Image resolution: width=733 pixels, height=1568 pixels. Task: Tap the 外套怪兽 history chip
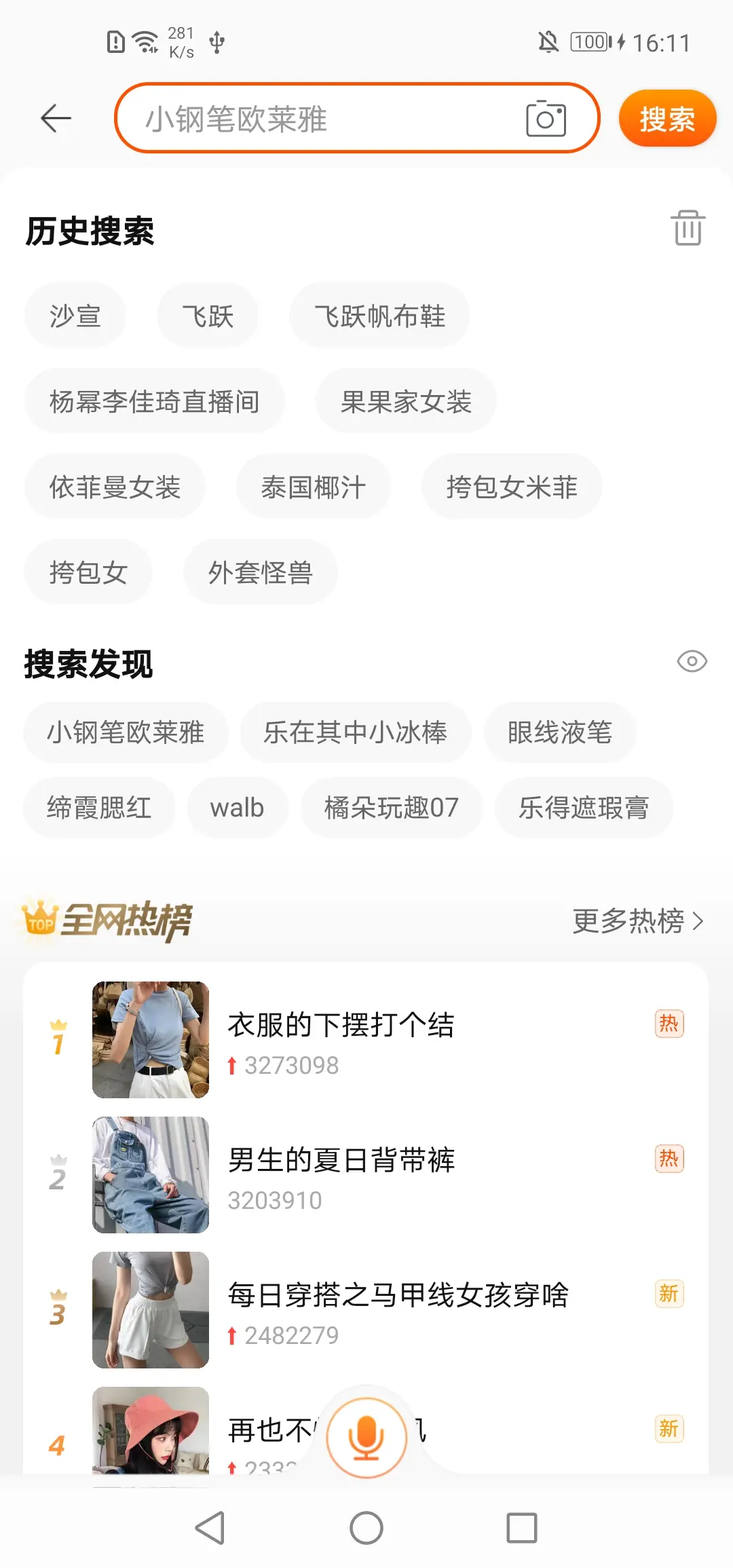[260, 572]
